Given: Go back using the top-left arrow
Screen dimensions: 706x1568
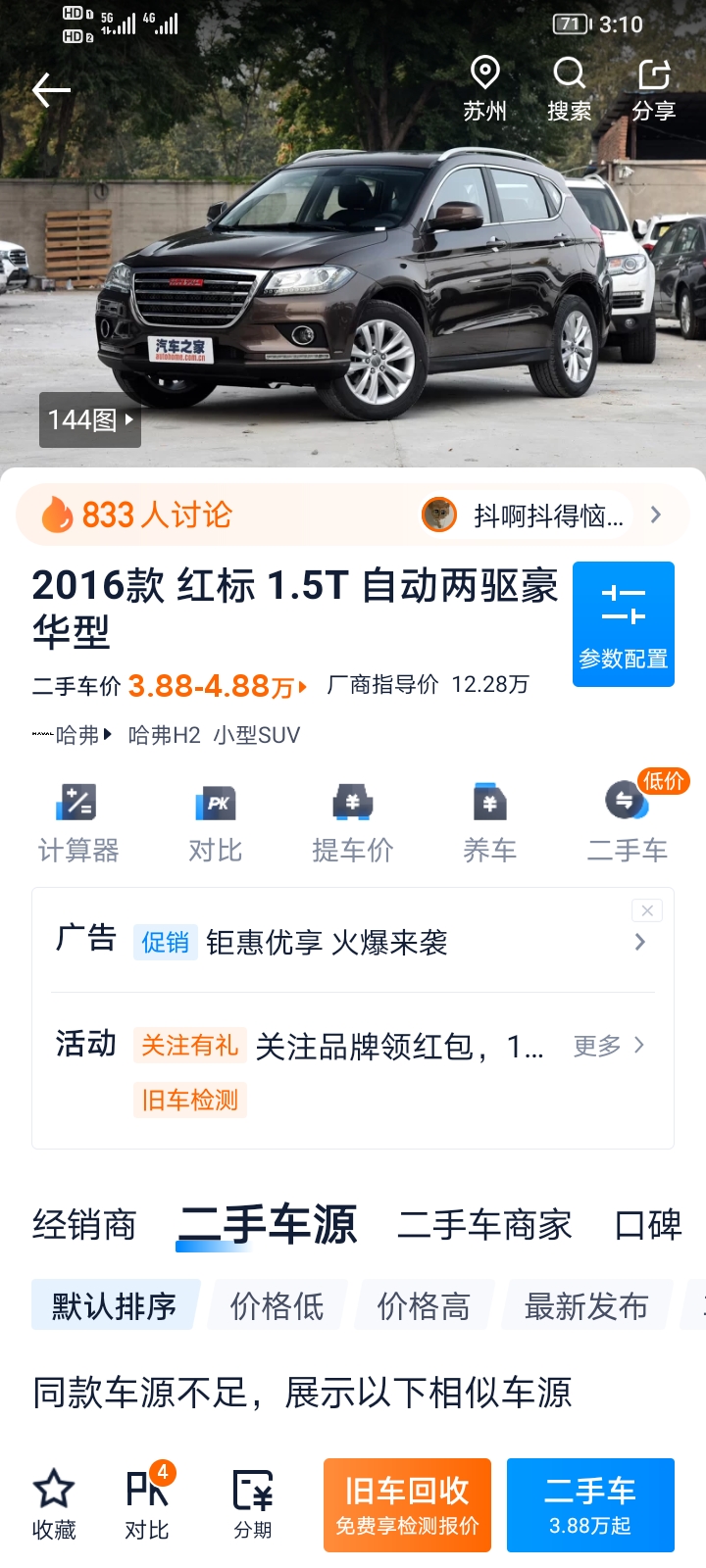Looking at the screenshot, I should tap(51, 90).
